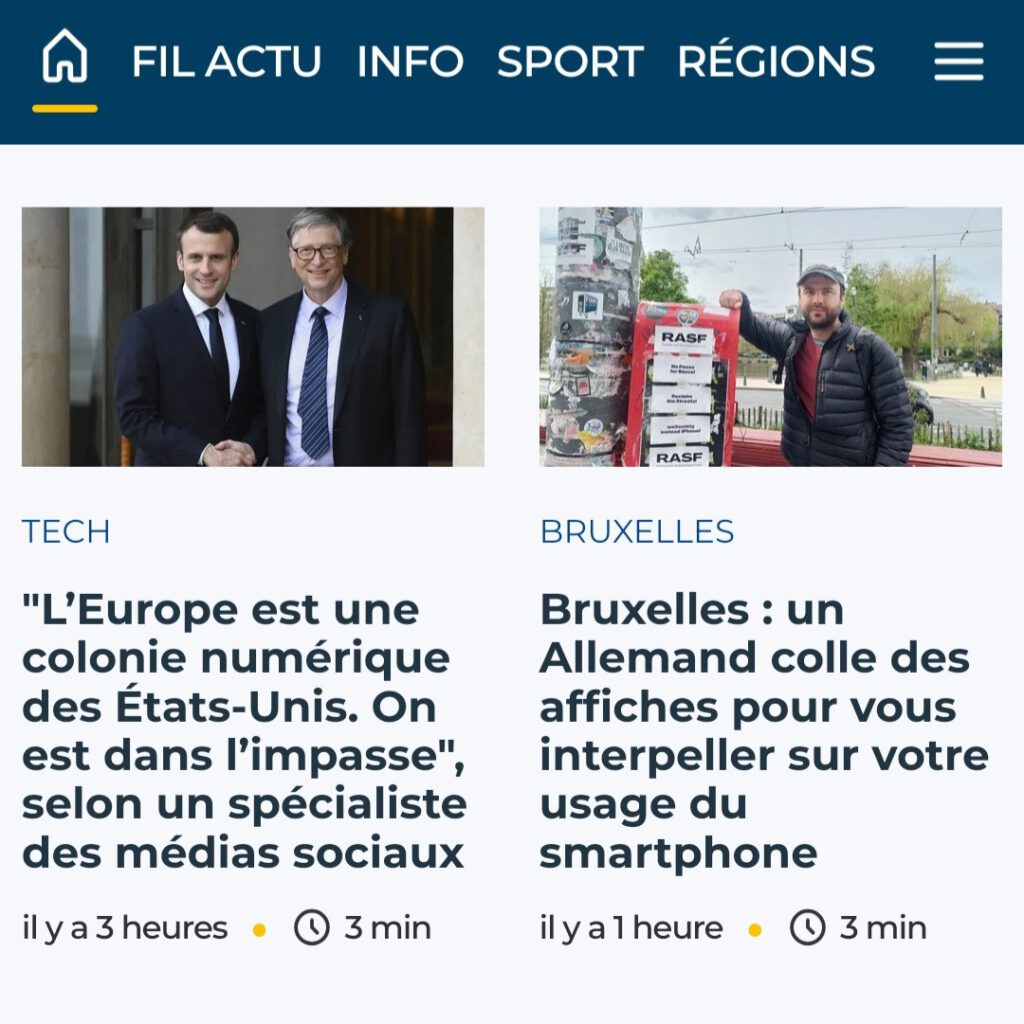Read the article about the German sticking posters
Screen dimensions: 1024x1024
tap(763, 731)
